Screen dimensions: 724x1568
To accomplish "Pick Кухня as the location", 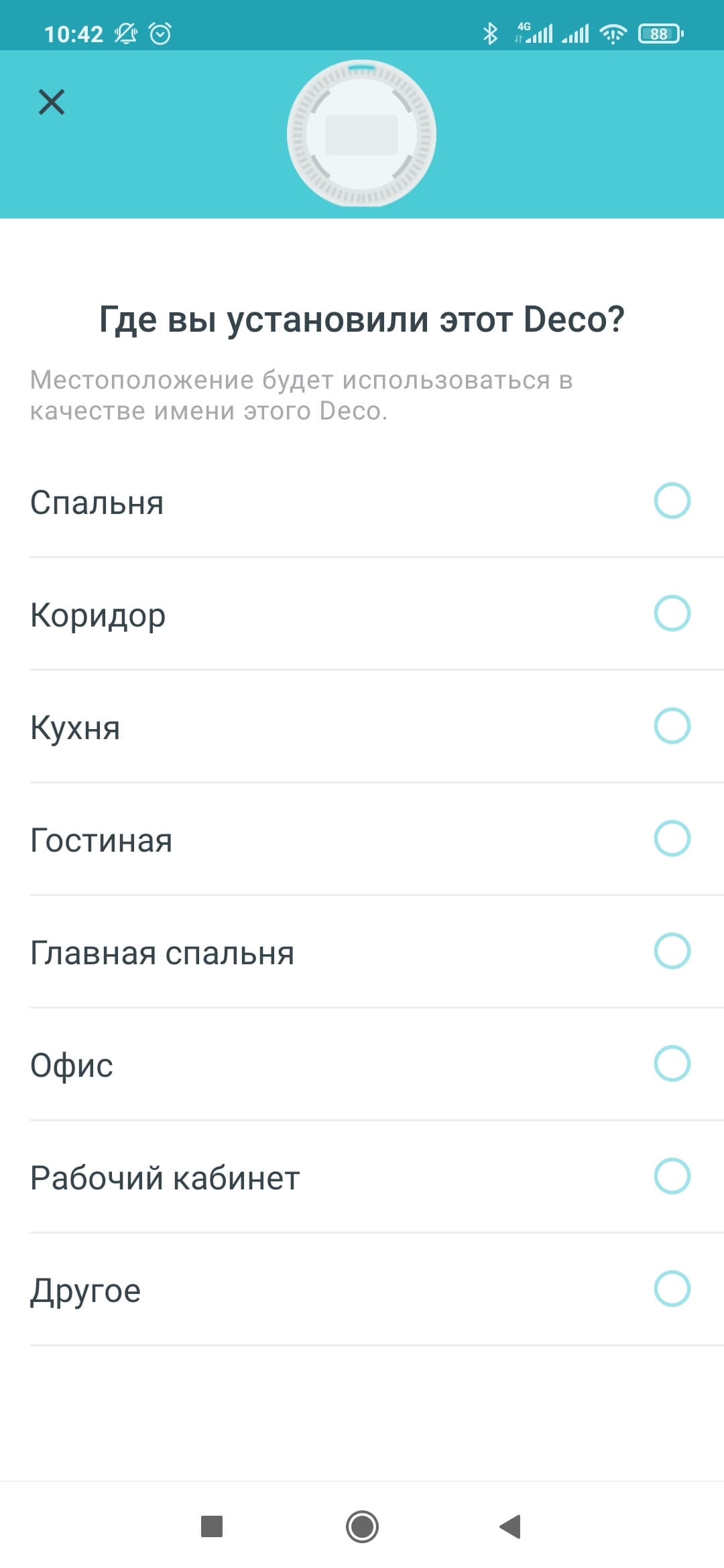I will tap(672, 726).
